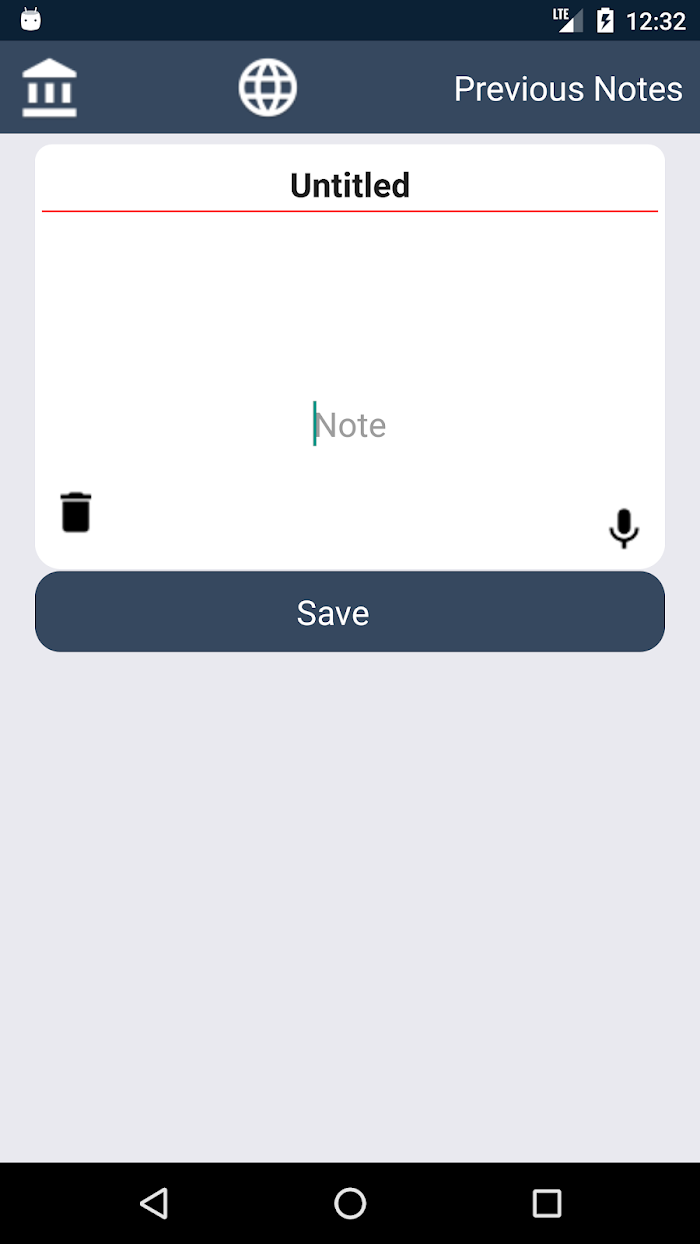This screenshot has width=700, height=1244.
Task: Open the bank building icon
Action: 50,88
